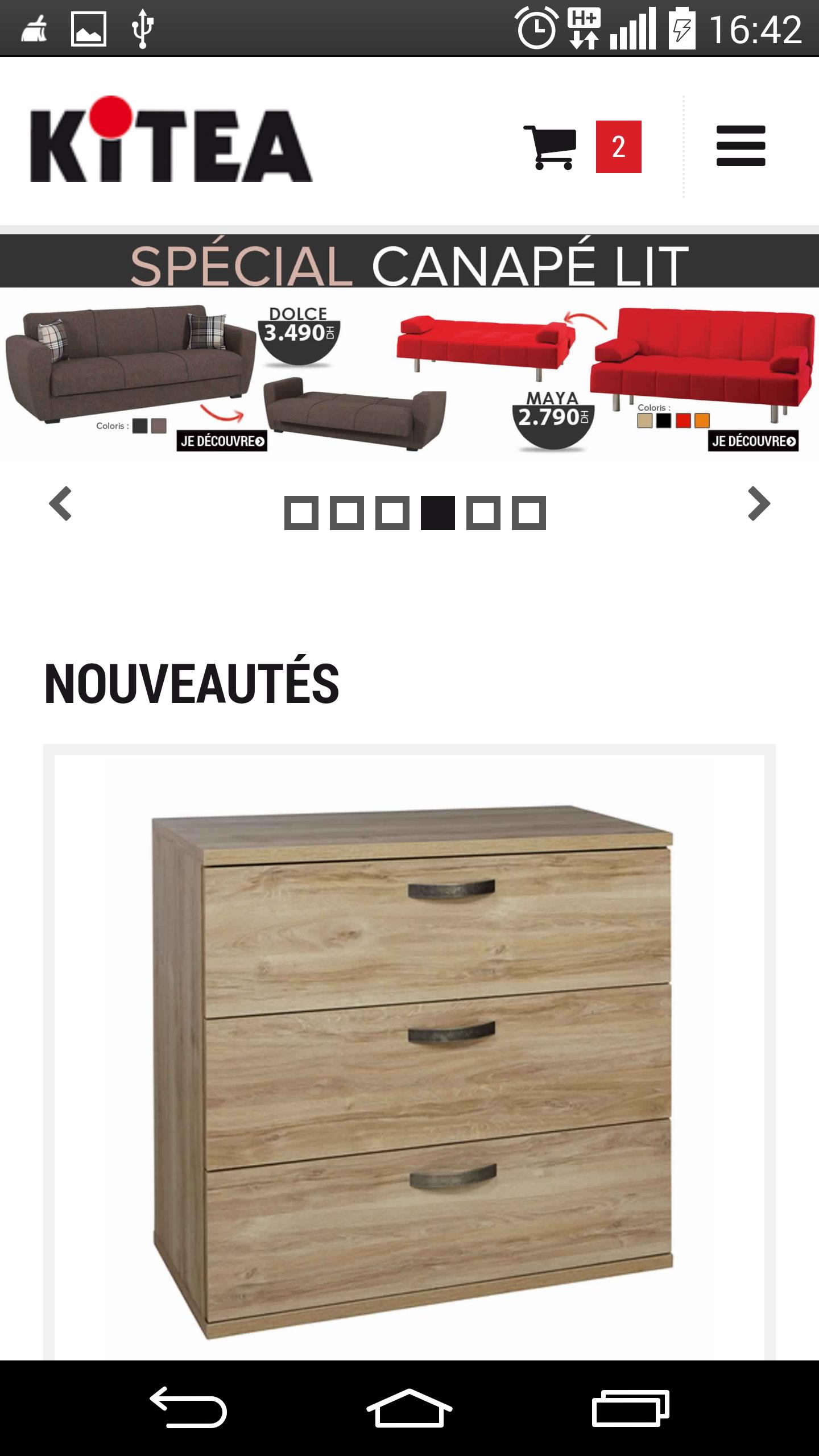Open the shopping cart
Viewport: 819px width, 1456px height.
[551, 147]
